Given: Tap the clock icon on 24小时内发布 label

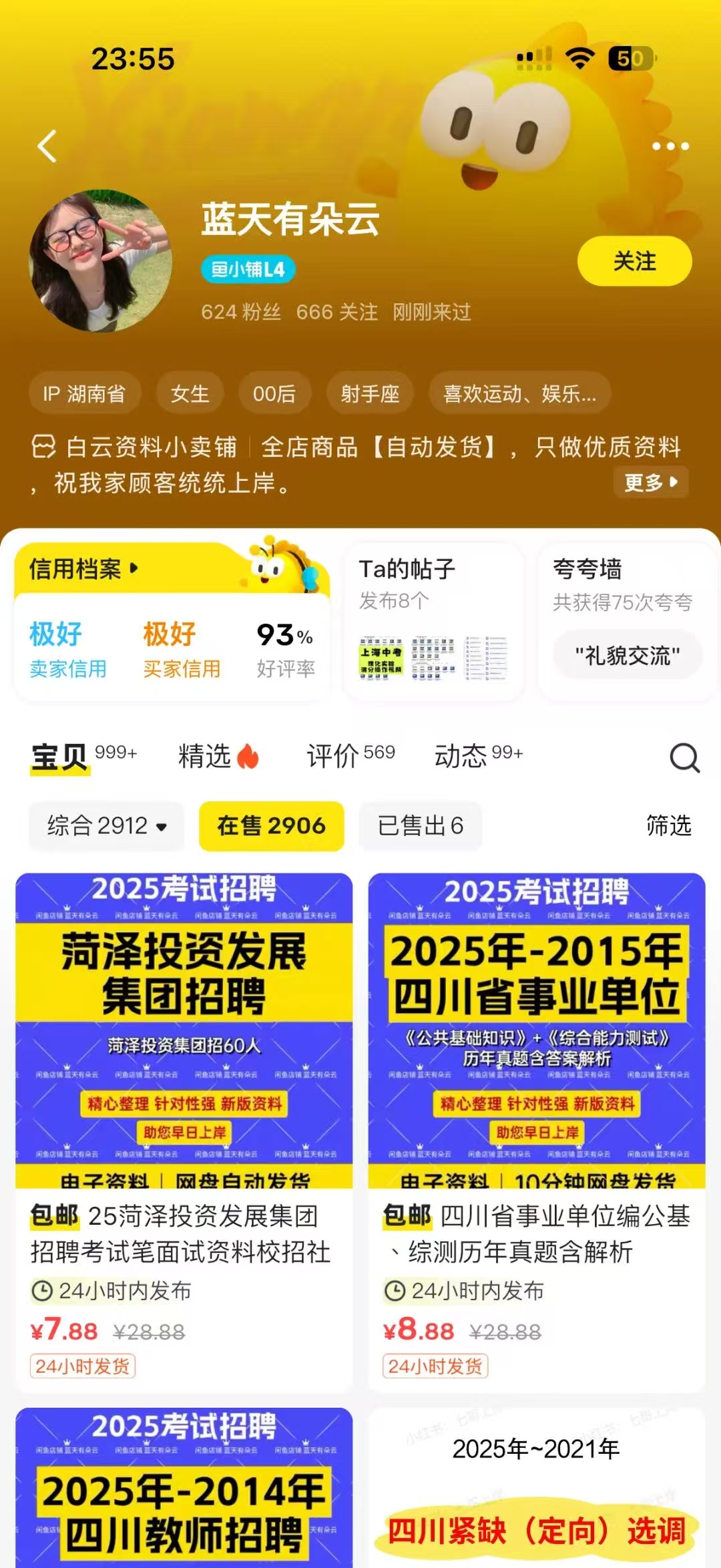Looking at the screenshot, I should [x=43, y=1291].
